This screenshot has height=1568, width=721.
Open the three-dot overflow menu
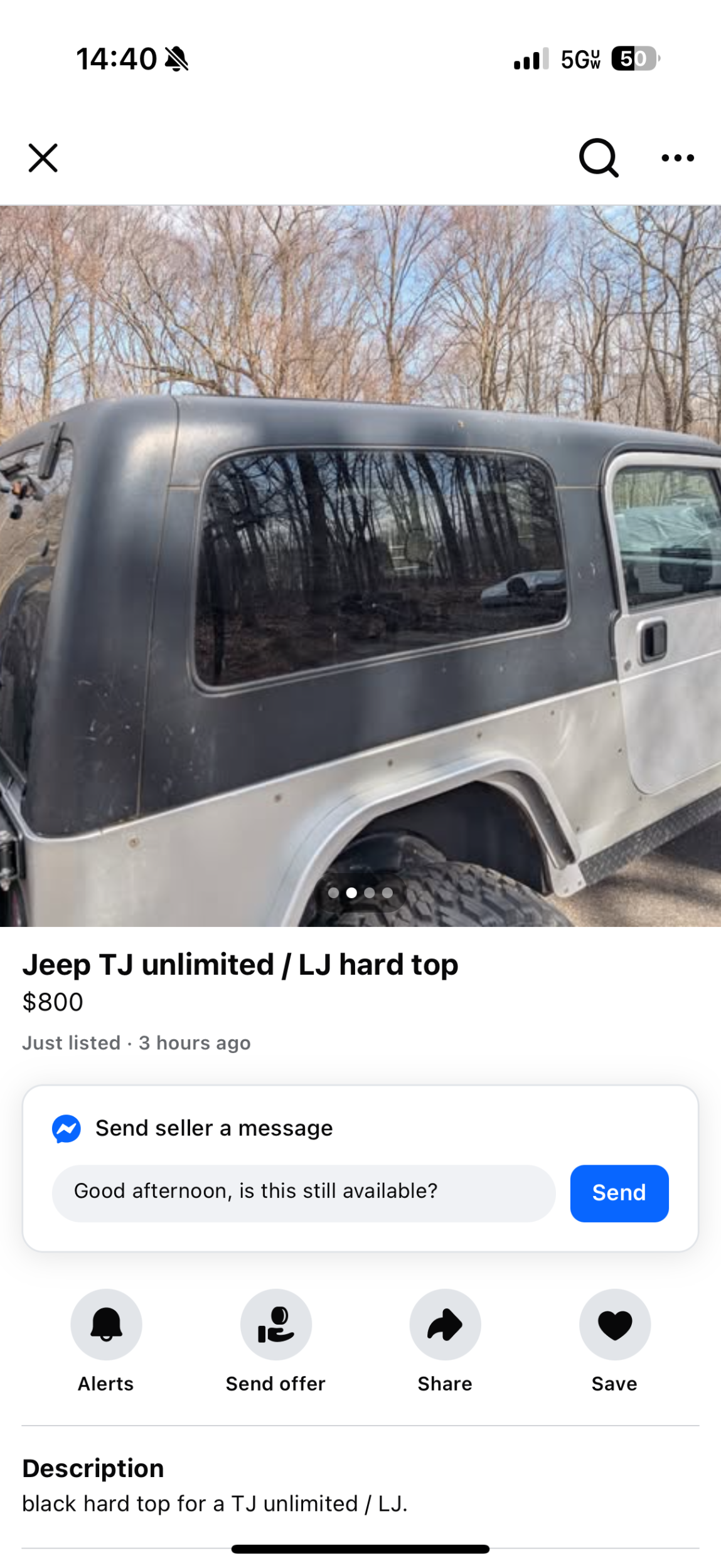[678, 157]
